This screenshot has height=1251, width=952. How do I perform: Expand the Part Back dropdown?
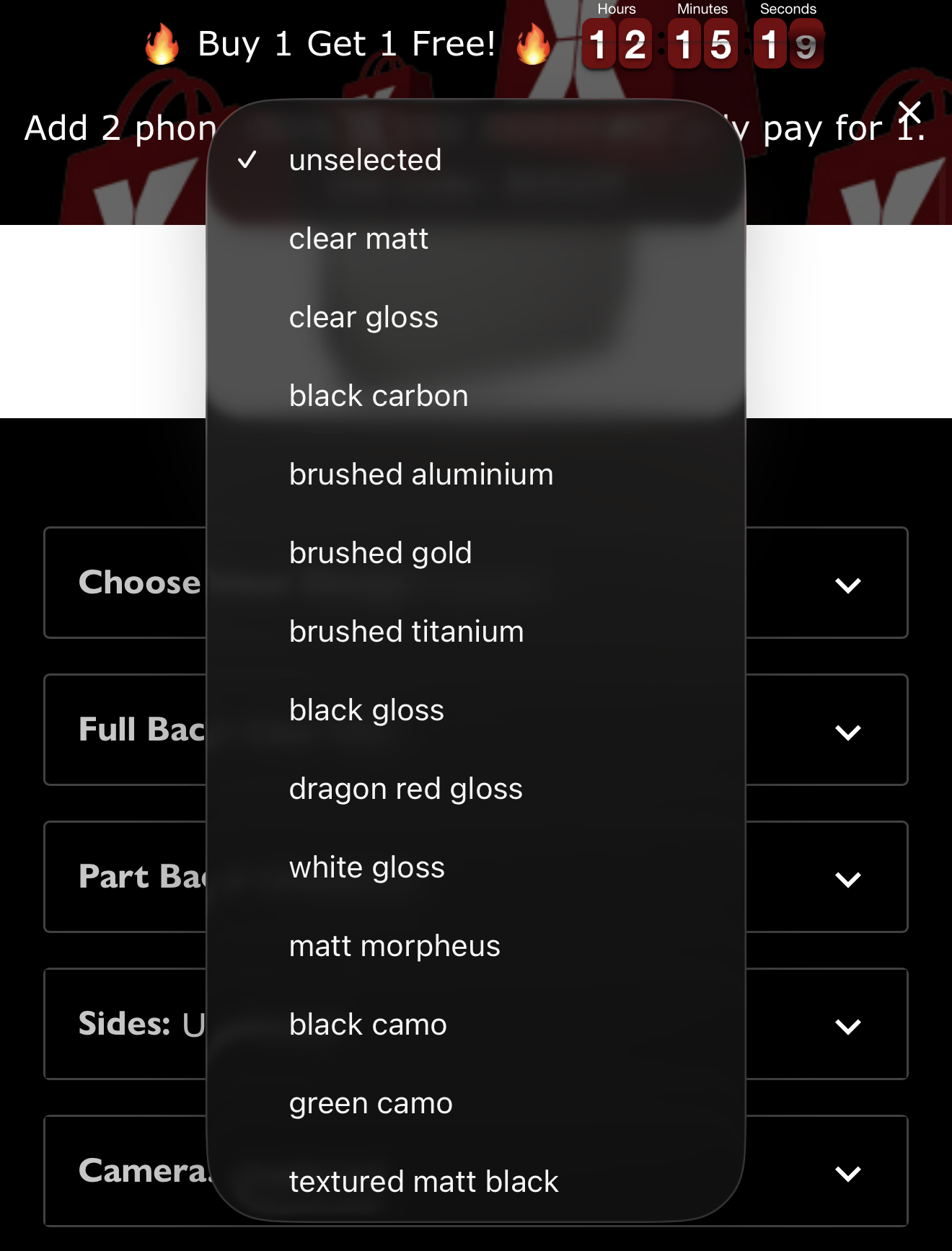click(847, 879)
